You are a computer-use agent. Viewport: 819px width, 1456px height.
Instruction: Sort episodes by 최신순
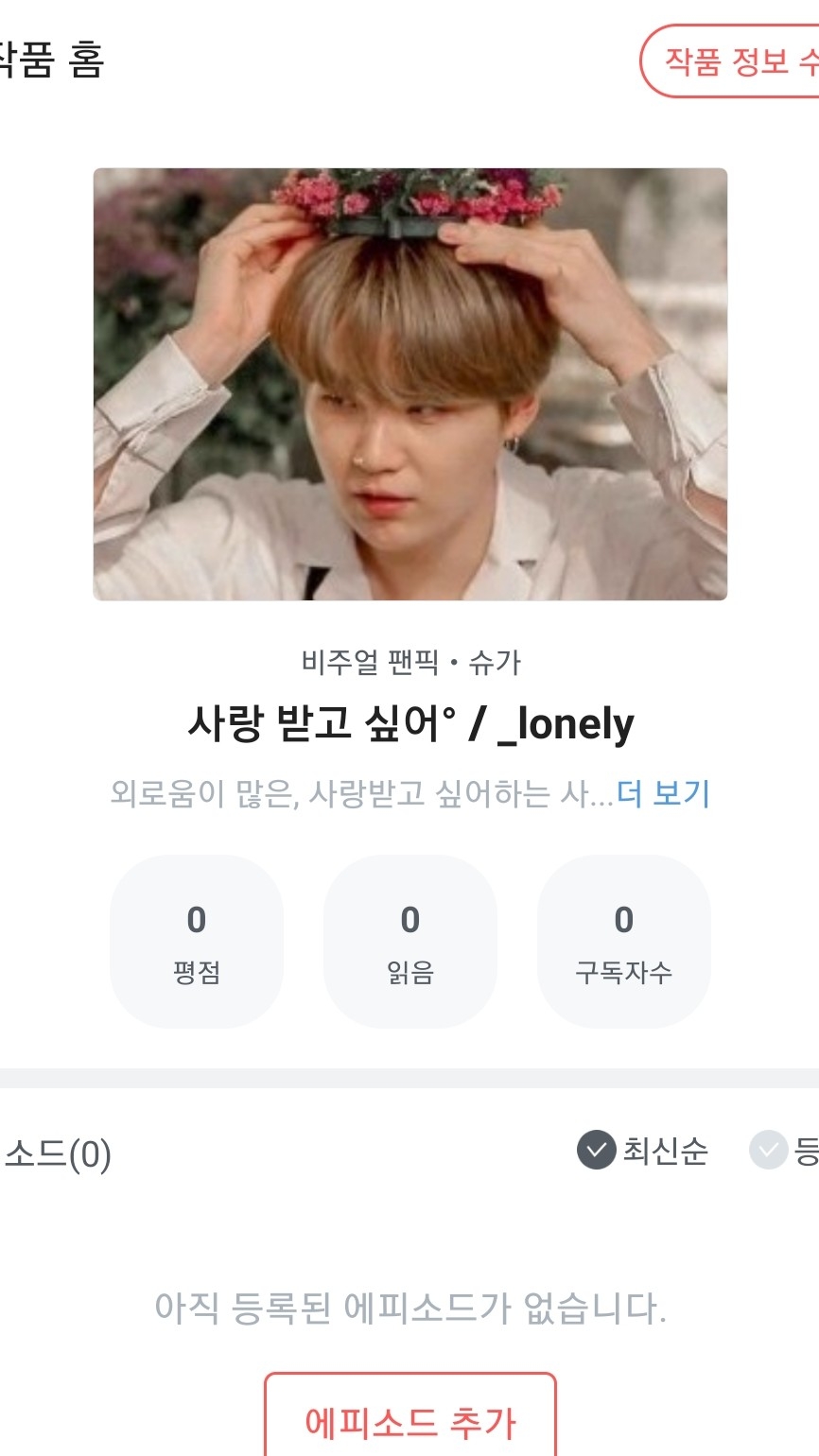click(x=643, y=1151)
